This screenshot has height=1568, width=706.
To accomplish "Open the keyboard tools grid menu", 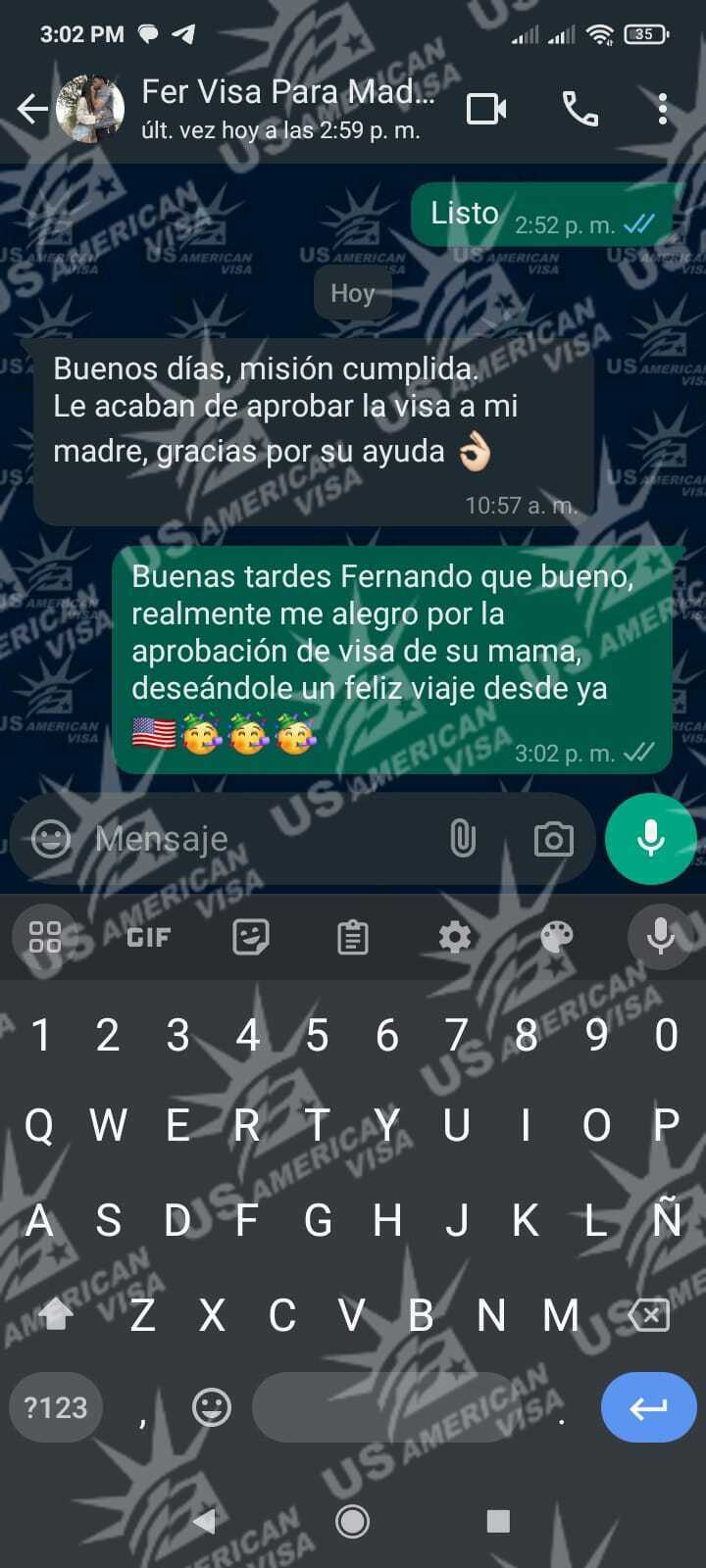I will 45,938.
